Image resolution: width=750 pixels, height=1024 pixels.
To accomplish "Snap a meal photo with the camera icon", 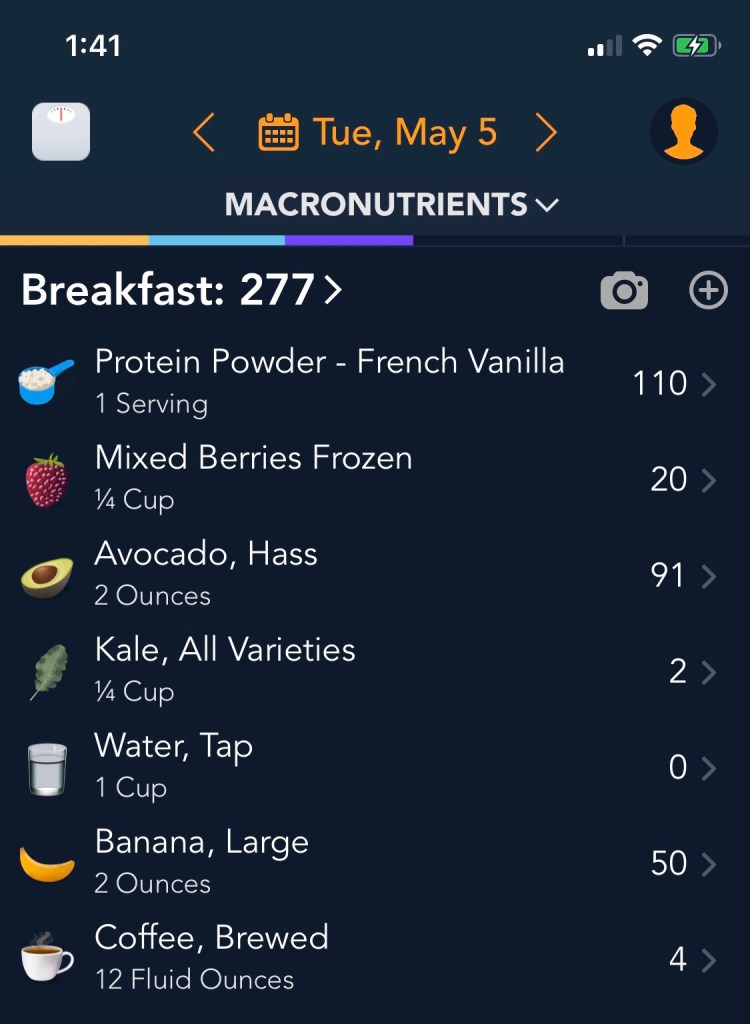I will (624, 291).
